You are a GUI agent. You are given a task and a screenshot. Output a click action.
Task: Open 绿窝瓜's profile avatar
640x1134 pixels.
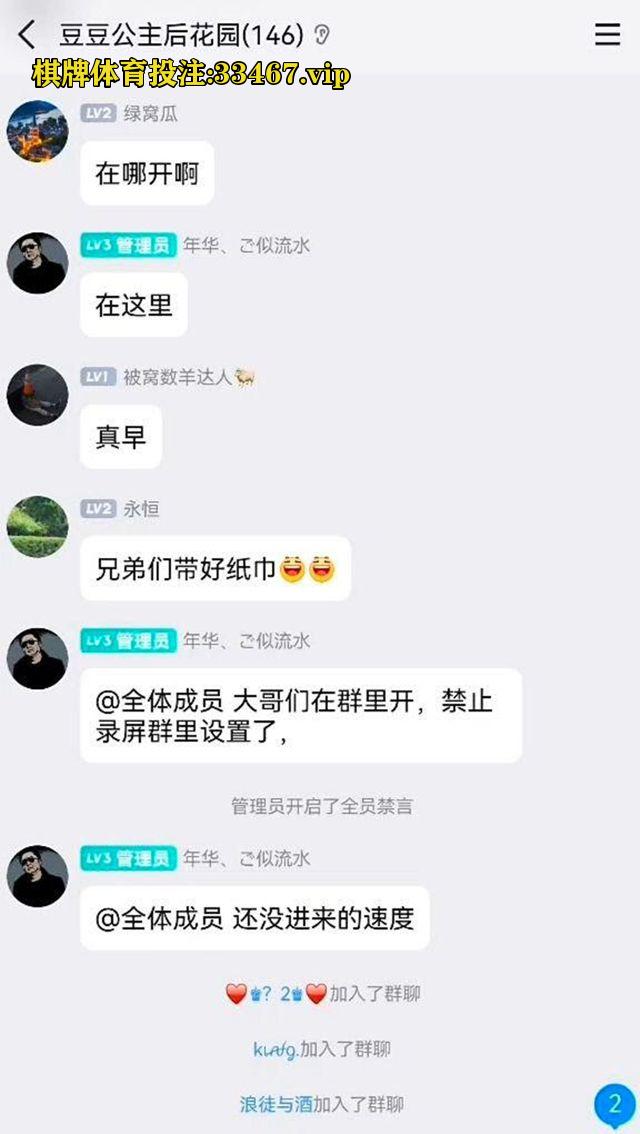click(x=37, y=131)
